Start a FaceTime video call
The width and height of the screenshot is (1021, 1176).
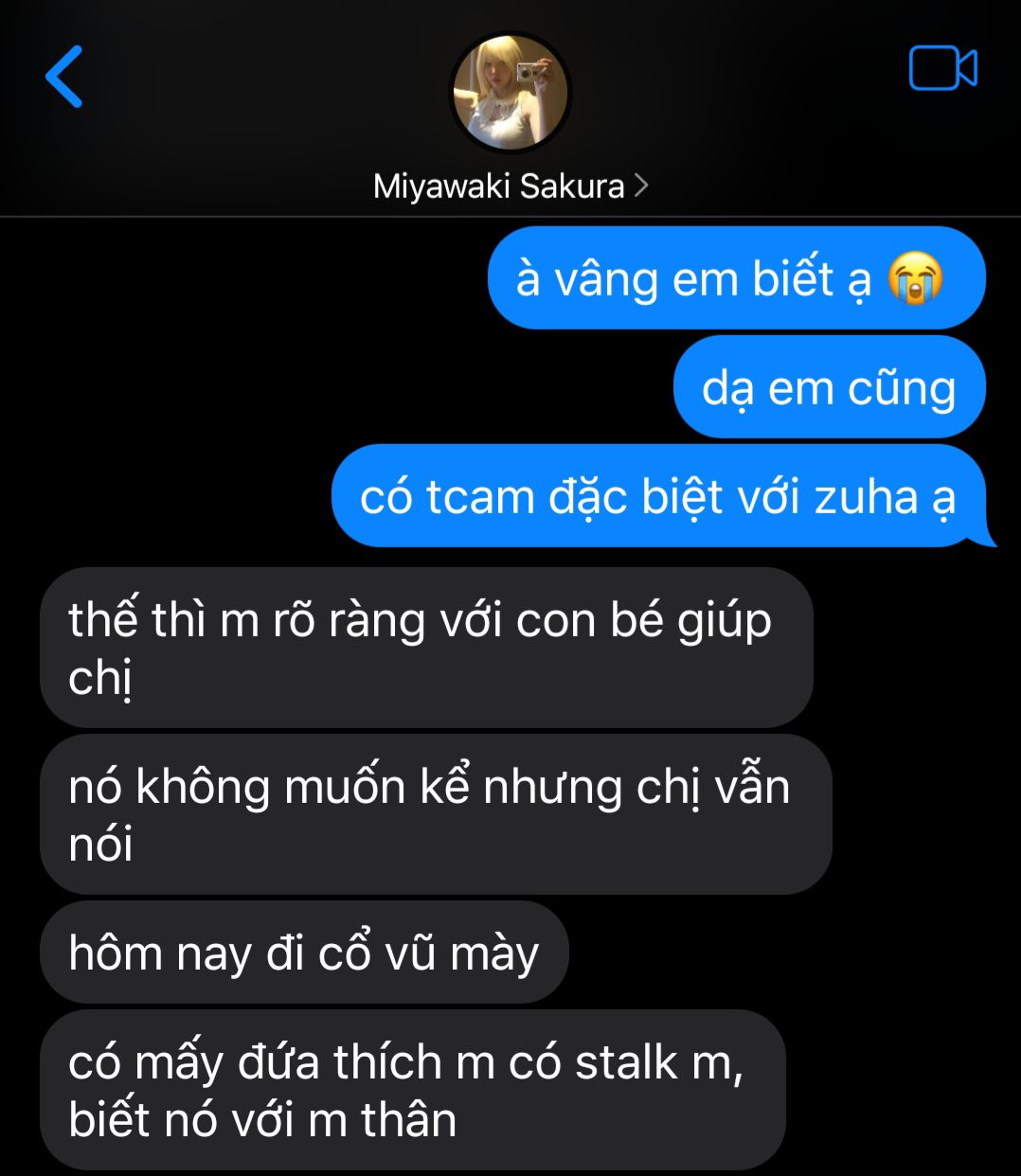(942, 69)
